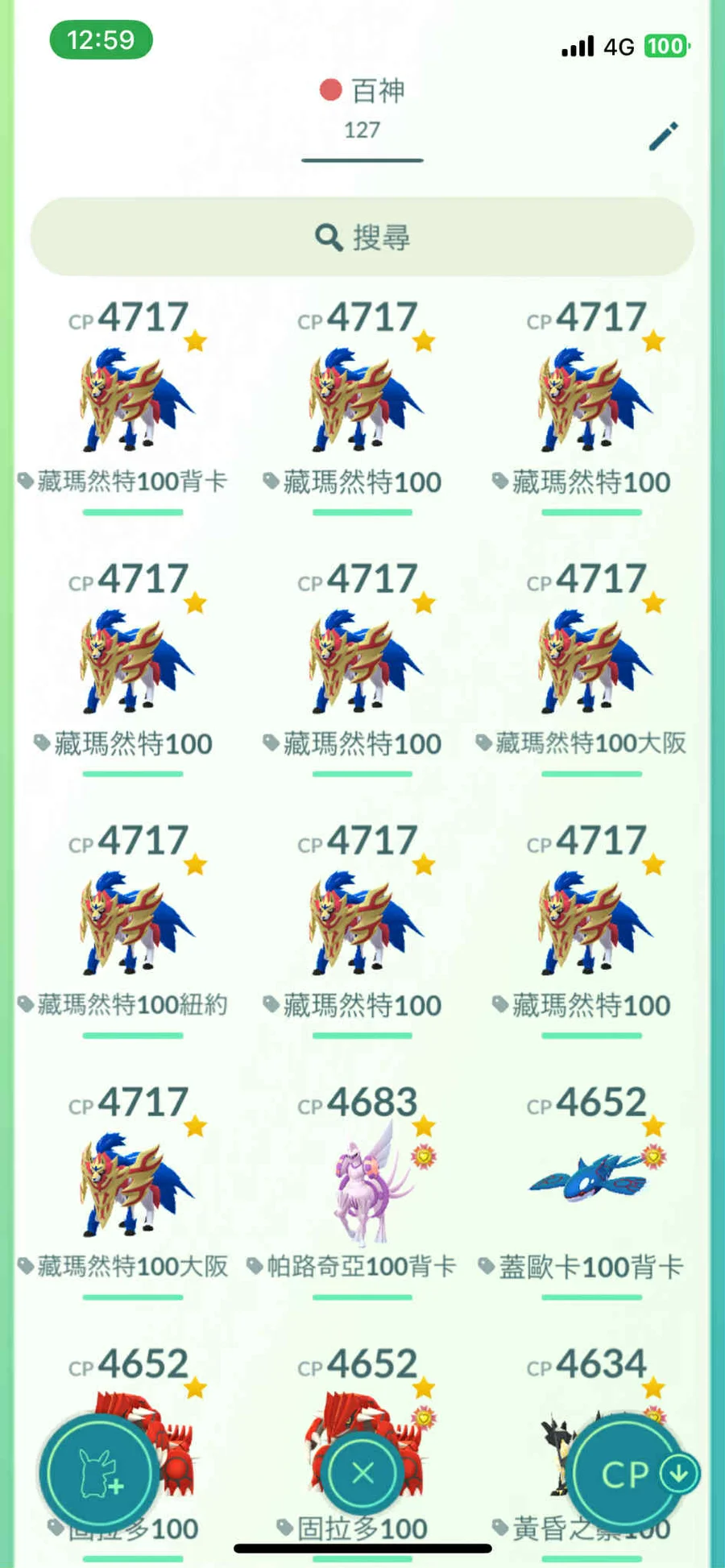Close the Pokémon list with X button

pos(362,1473)
